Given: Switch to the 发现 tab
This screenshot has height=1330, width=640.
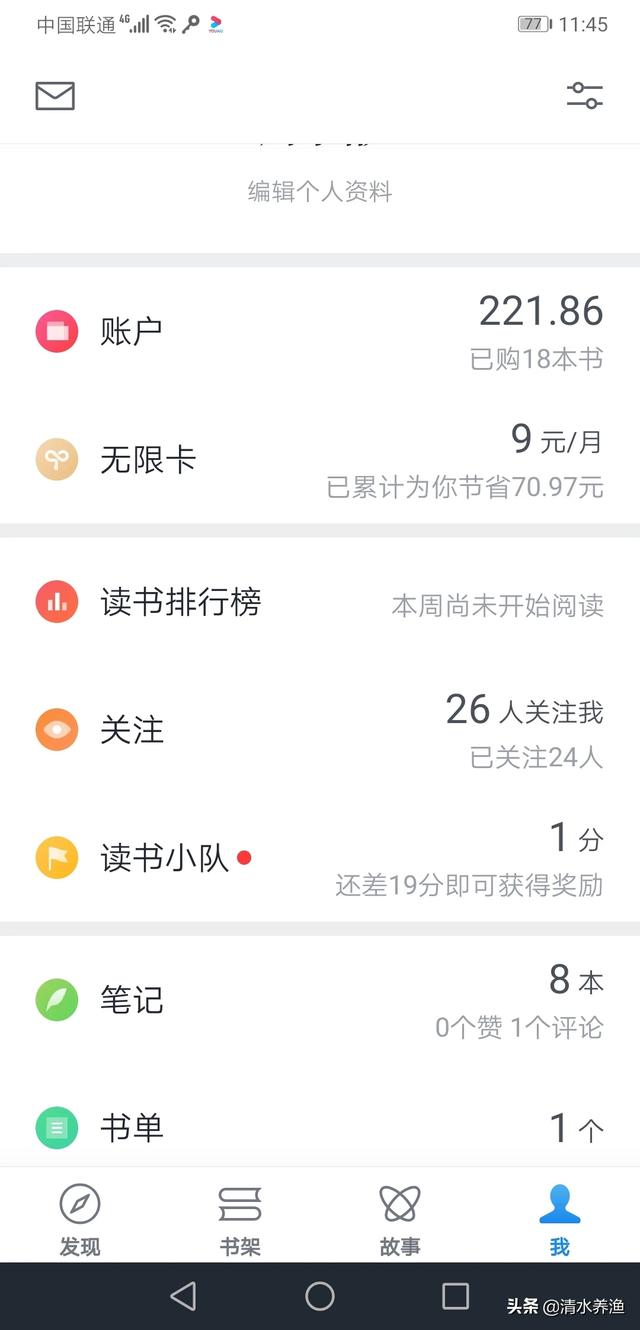Looking at the screenshot, I should tap(80, 1218).
